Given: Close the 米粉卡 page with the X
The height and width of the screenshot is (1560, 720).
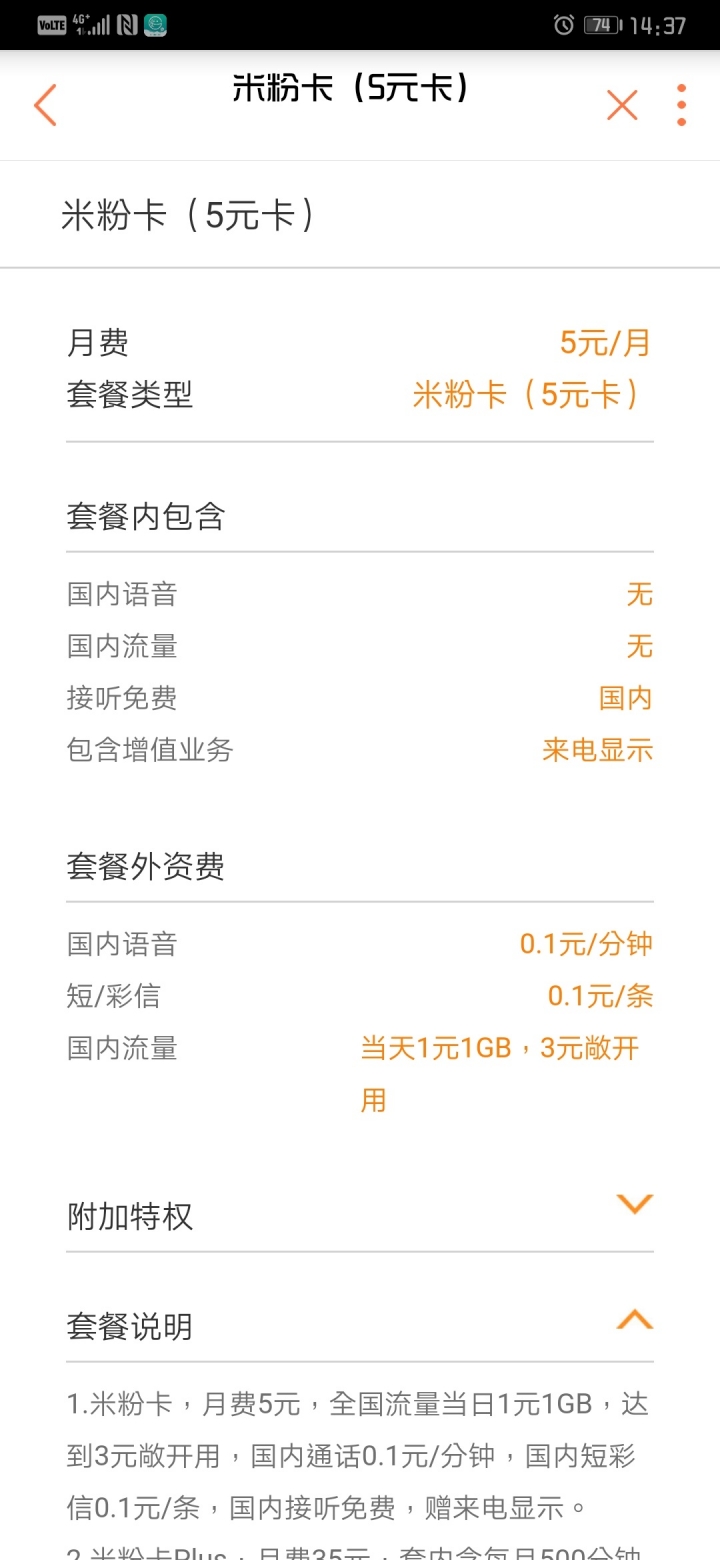Looking at the screenshot, I should [622, 105].
